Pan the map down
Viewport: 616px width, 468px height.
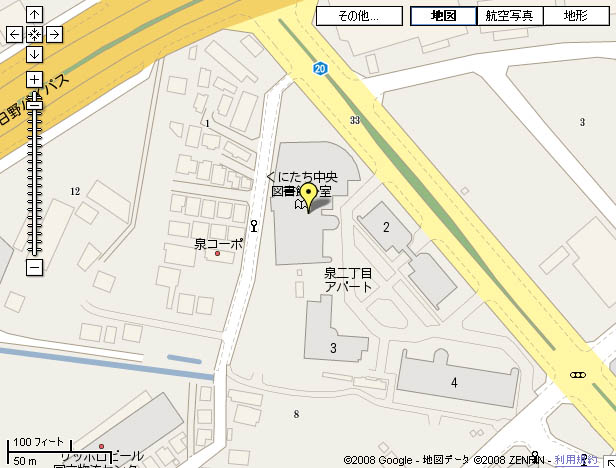(x=34, y=53)
